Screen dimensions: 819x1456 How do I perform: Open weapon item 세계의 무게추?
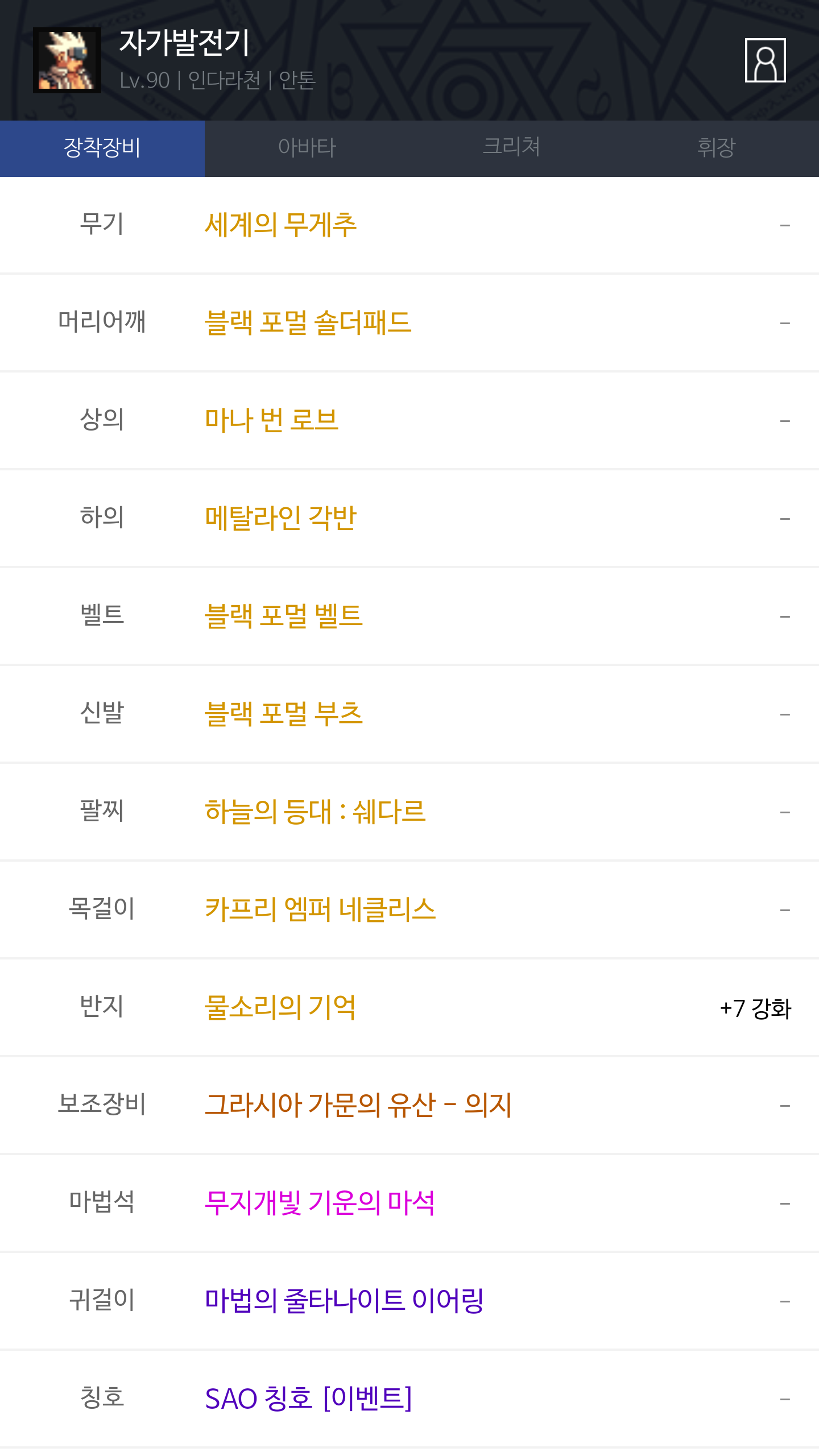281,225
